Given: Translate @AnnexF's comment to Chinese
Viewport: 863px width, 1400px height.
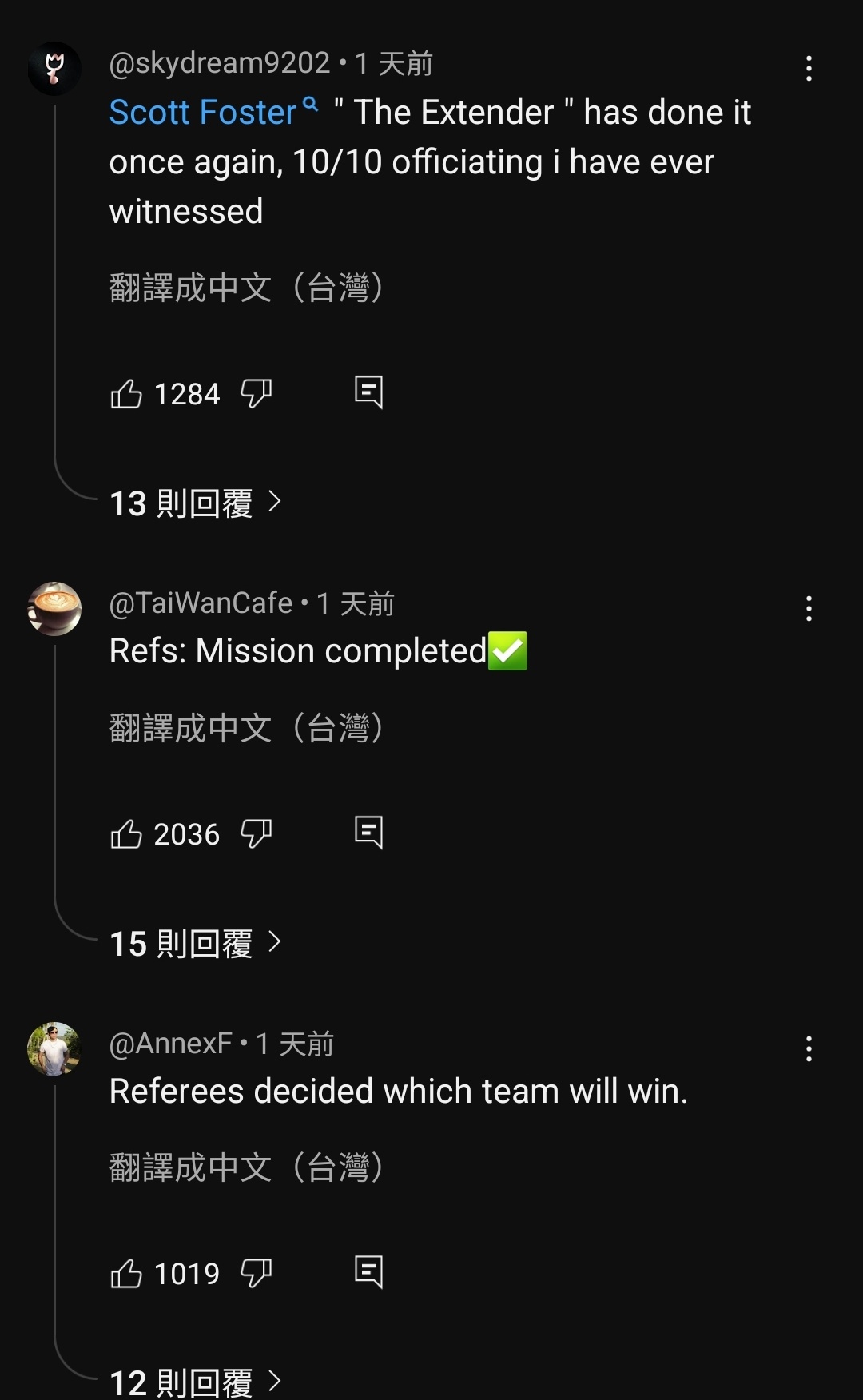Looking at the screenshot, I should 247,1167.
